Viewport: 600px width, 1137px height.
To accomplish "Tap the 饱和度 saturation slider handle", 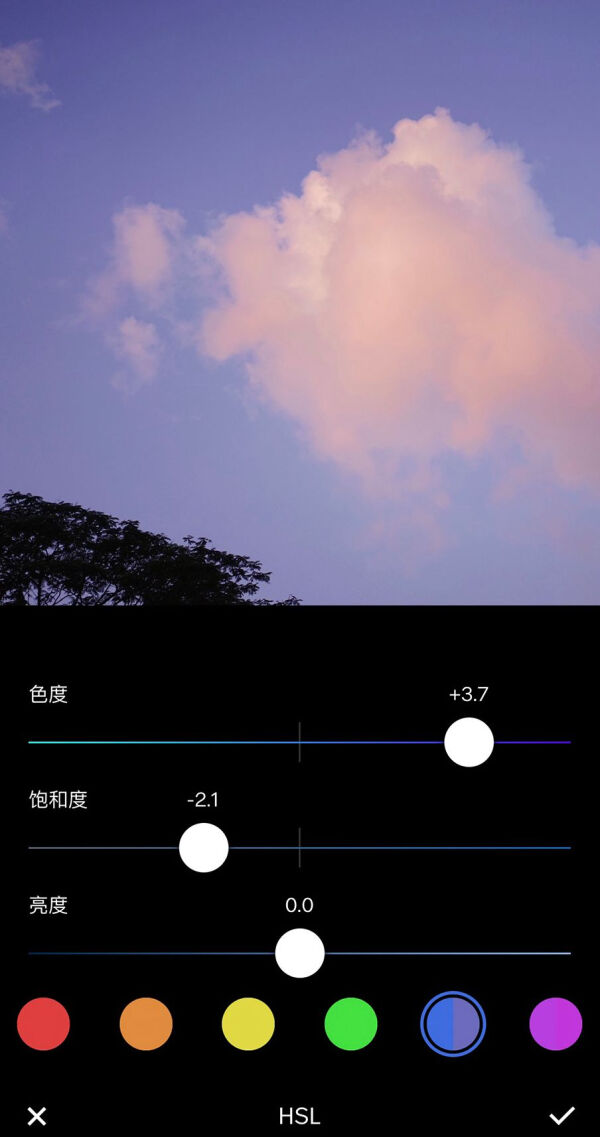I will click(204, 848).
